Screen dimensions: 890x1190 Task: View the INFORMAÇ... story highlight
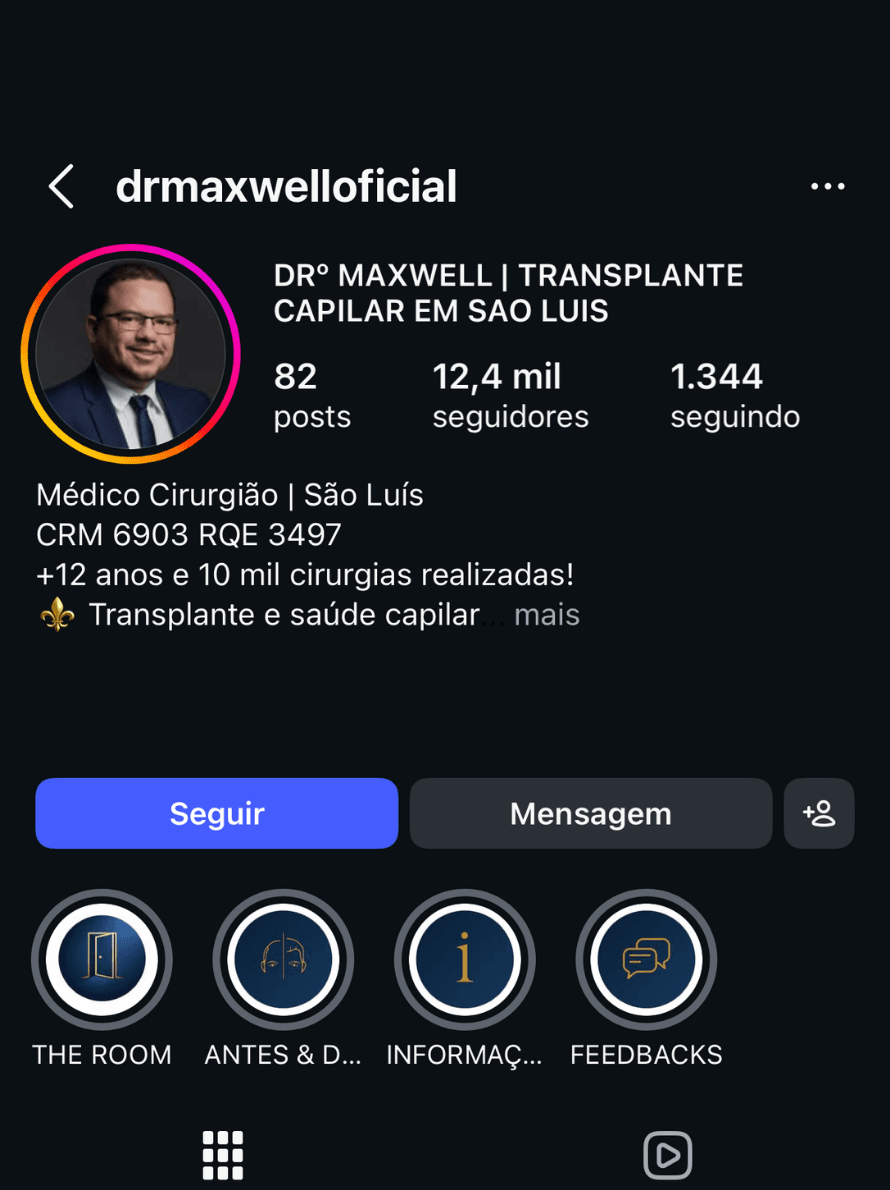point(464,960)
